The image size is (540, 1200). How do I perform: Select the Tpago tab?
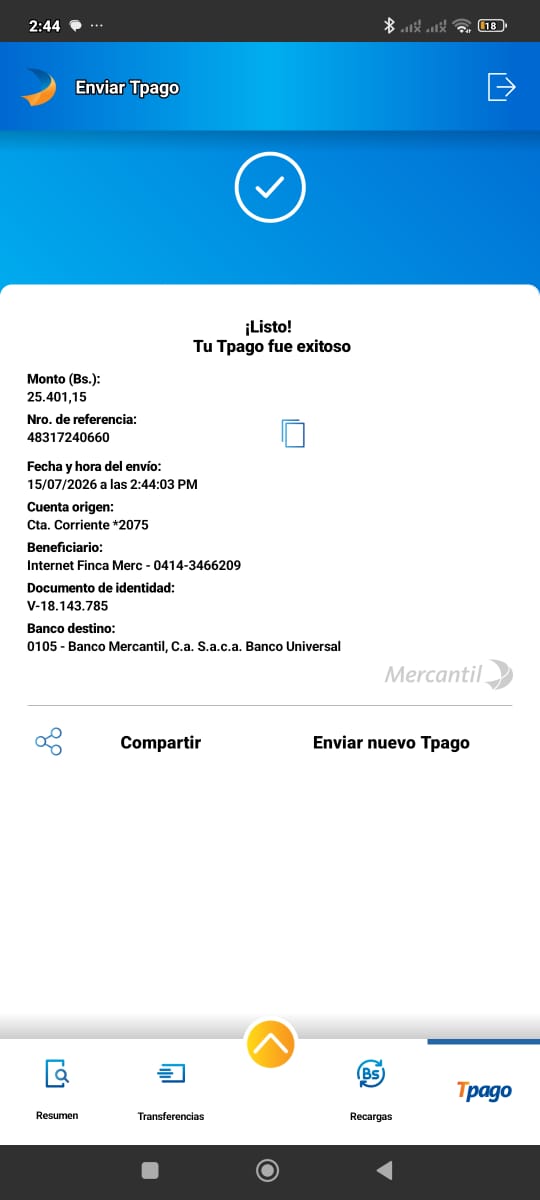[484, 1090]
